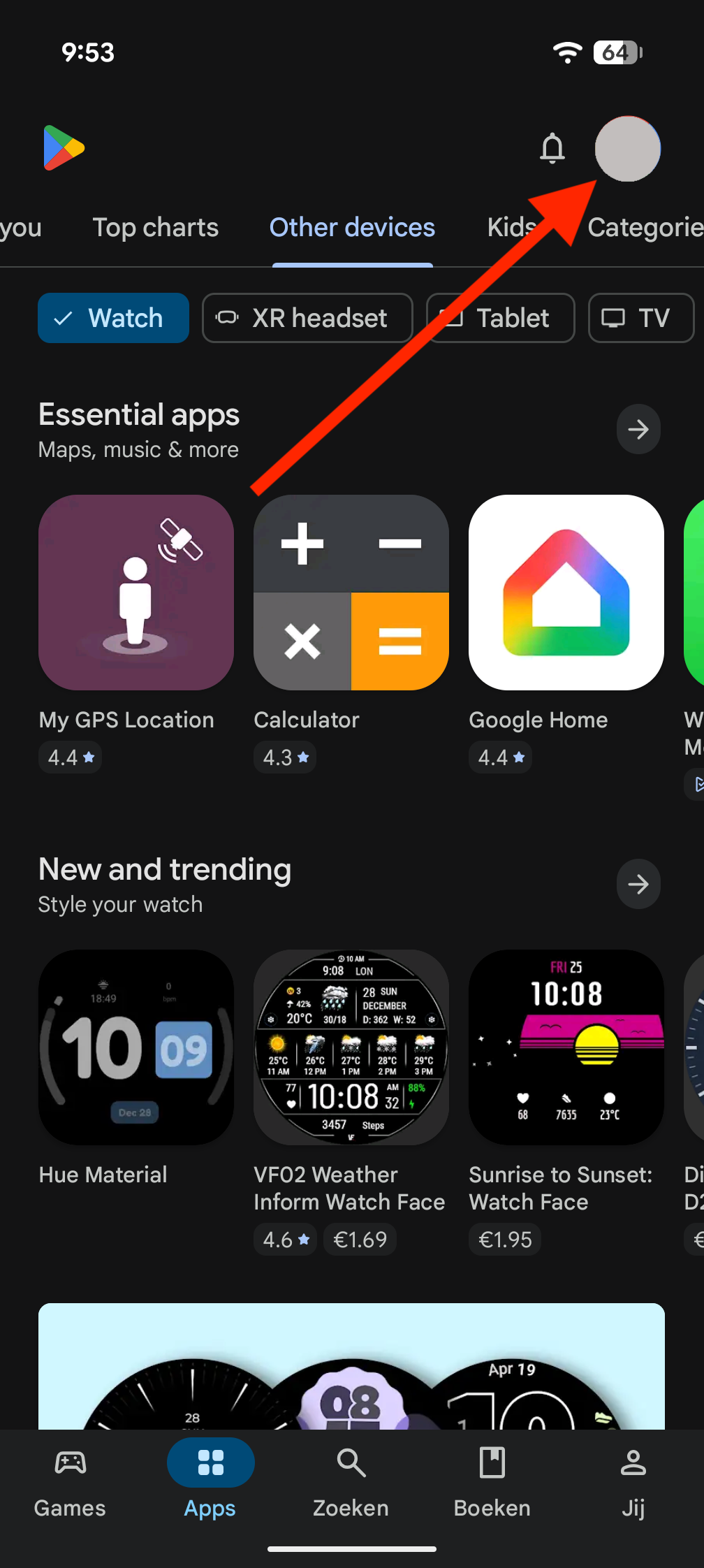Expand the Essential apps section arrow
Screen dimensions: 704x1568
click(638, 429)
